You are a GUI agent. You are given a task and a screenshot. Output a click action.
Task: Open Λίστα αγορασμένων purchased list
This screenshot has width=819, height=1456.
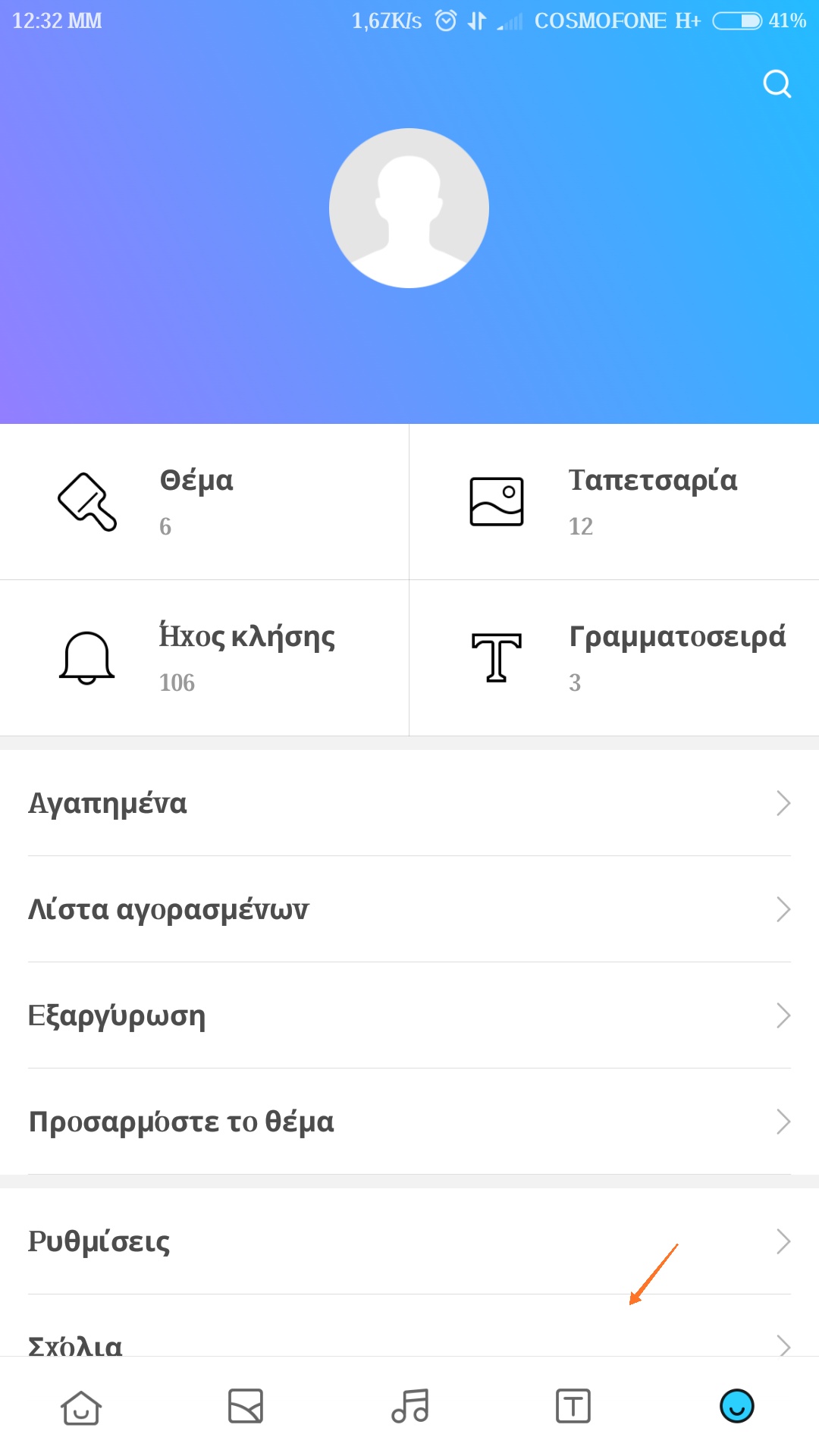(409, 909)
